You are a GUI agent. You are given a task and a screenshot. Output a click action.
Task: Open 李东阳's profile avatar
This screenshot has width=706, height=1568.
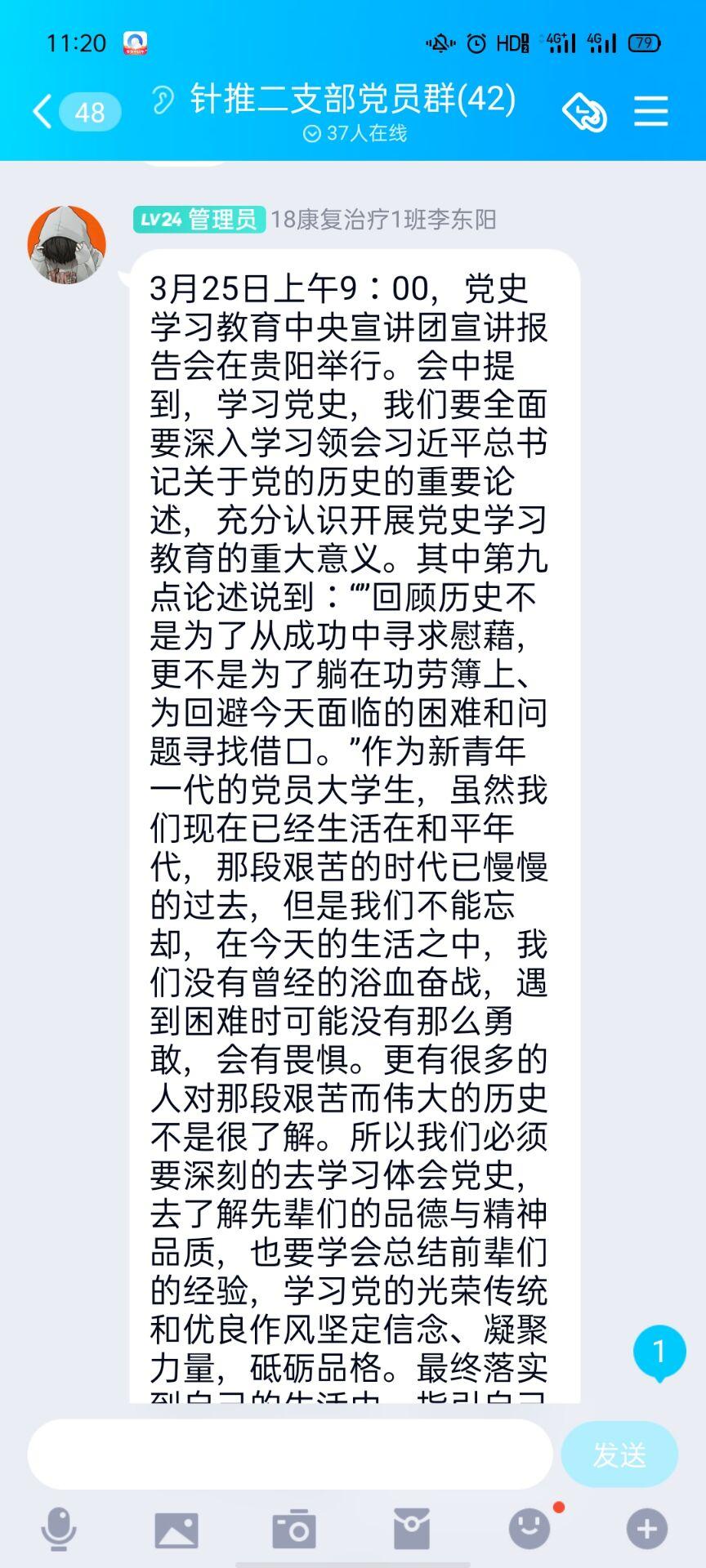pos(67,245)
